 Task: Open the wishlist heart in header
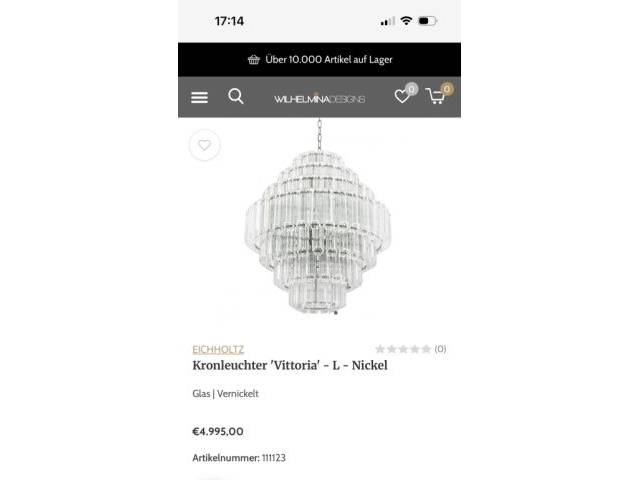[x=403, y=96]
